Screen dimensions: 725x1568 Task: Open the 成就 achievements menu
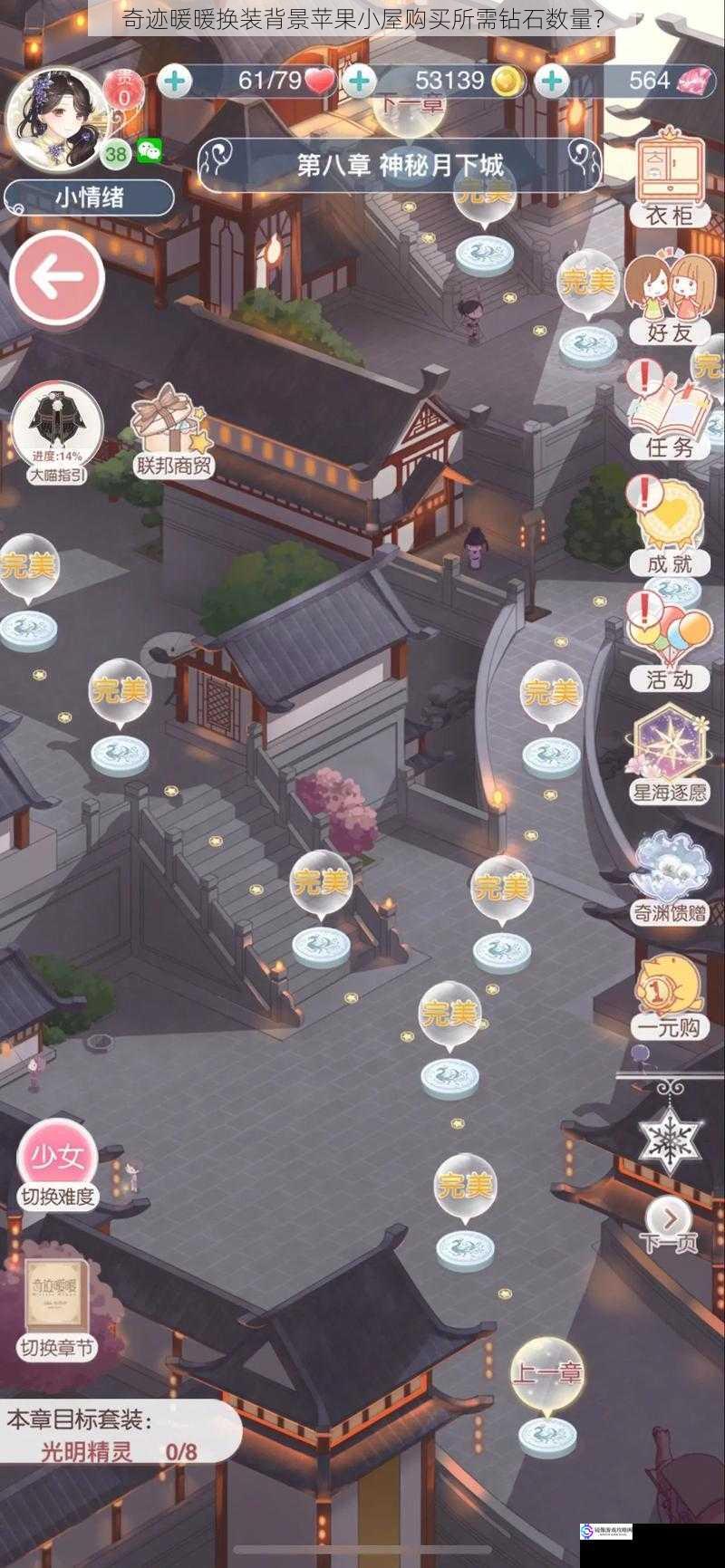point(670,525)
